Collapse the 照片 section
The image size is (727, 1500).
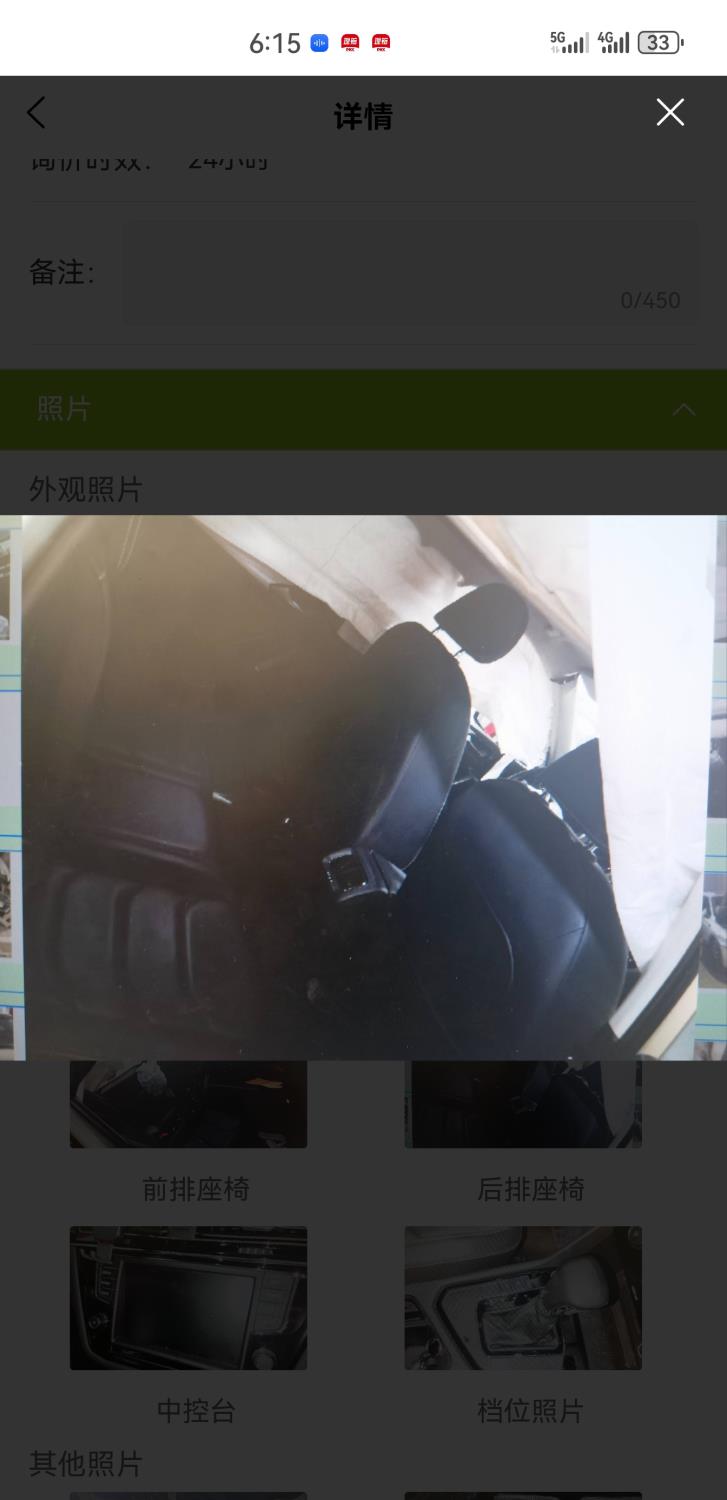(683, 409)
